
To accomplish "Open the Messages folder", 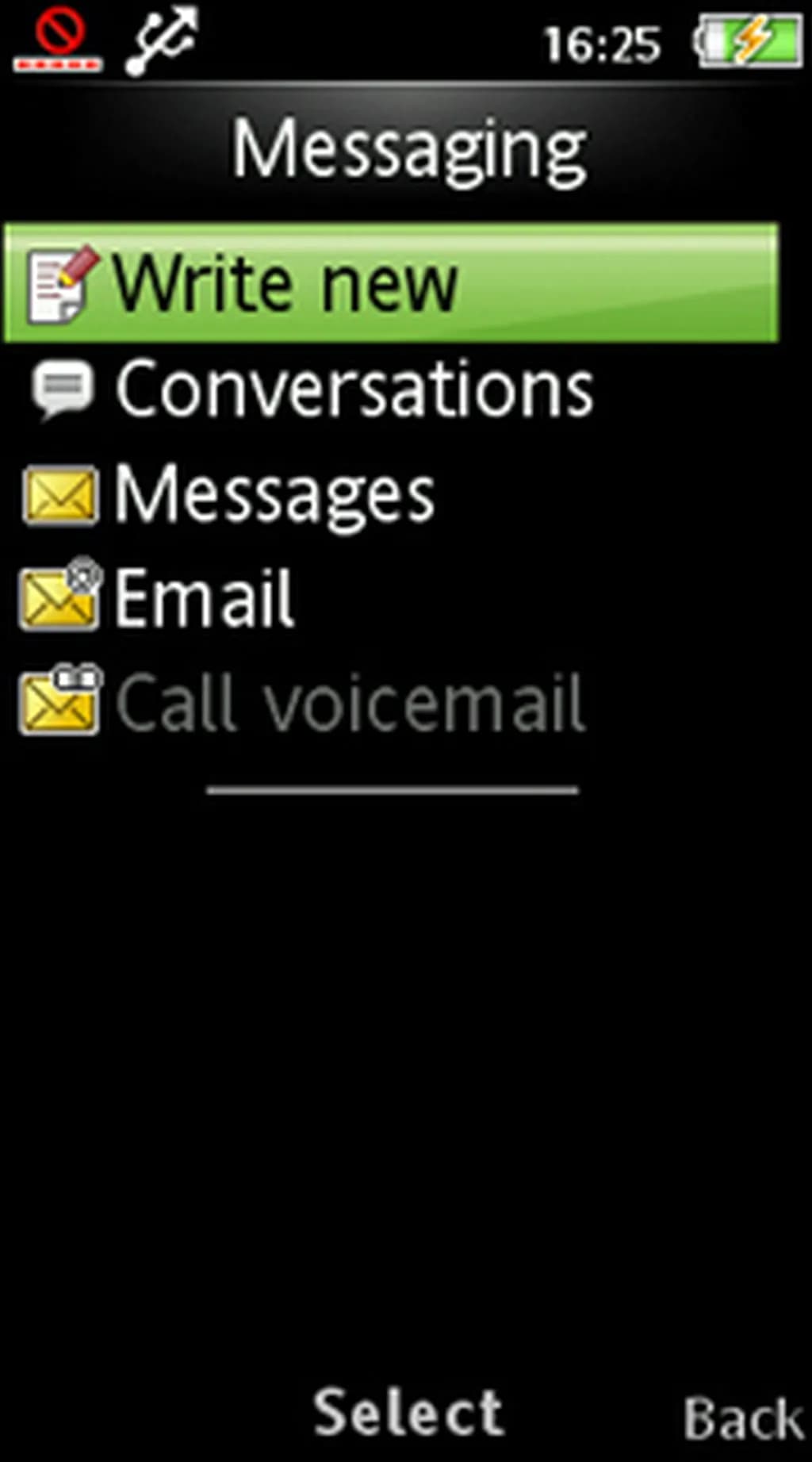I will point(274,493).
